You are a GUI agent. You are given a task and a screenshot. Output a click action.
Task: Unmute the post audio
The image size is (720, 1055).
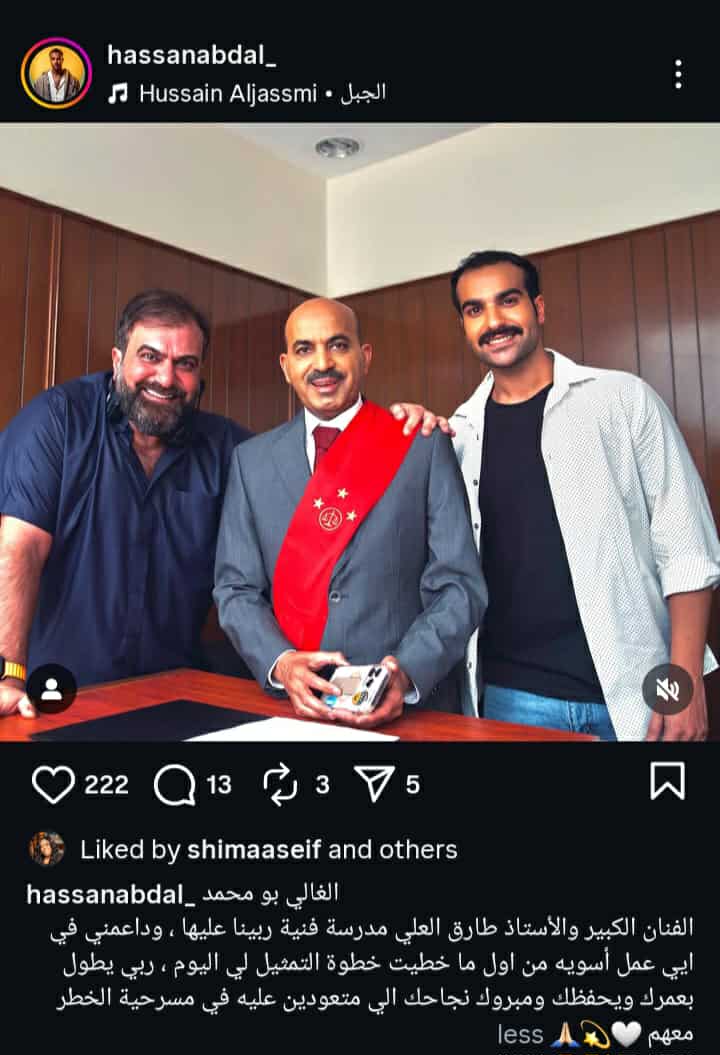[667, 689]
